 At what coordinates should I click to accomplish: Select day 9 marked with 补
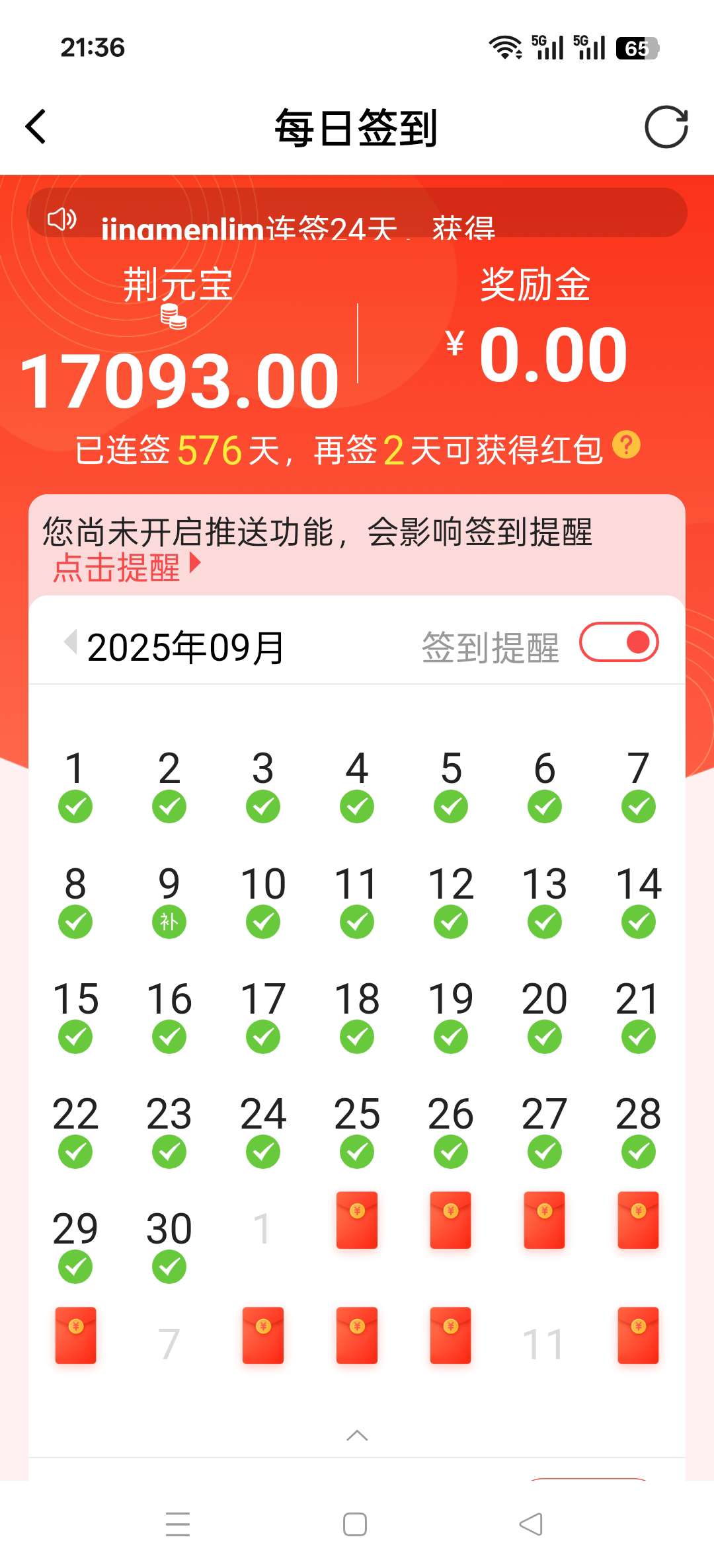169,900
